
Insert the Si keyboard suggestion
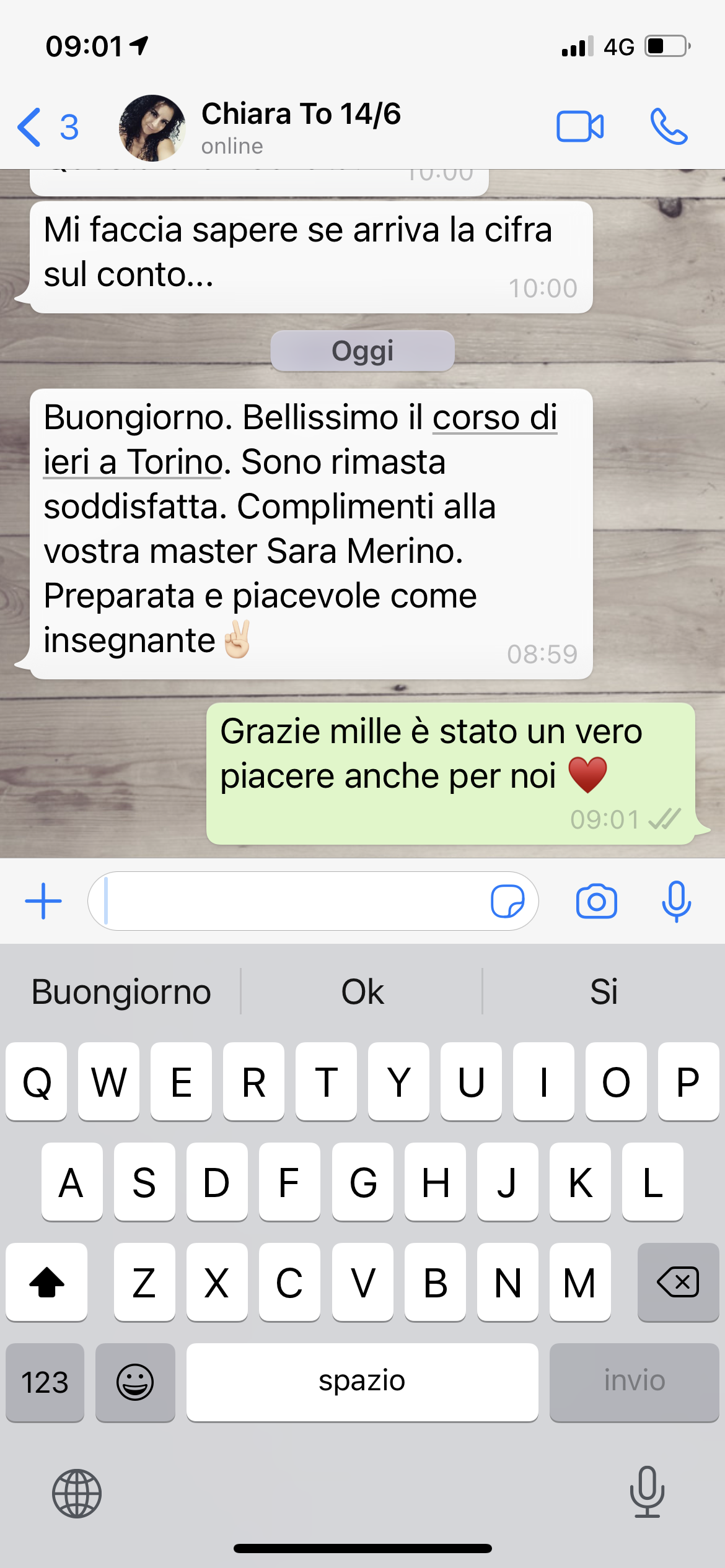click(x=604, y=991)
